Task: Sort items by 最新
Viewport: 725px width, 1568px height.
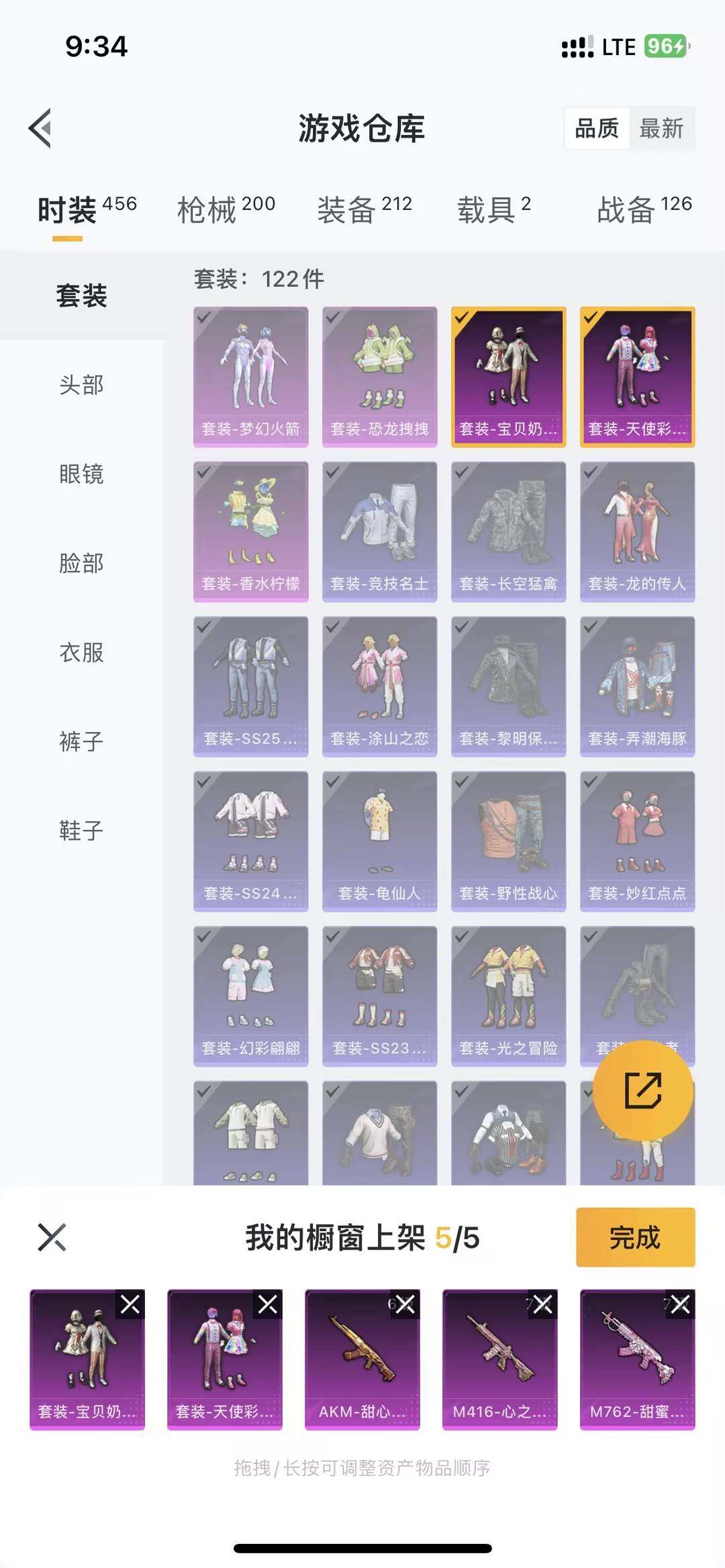Action: tap(661, 128)
